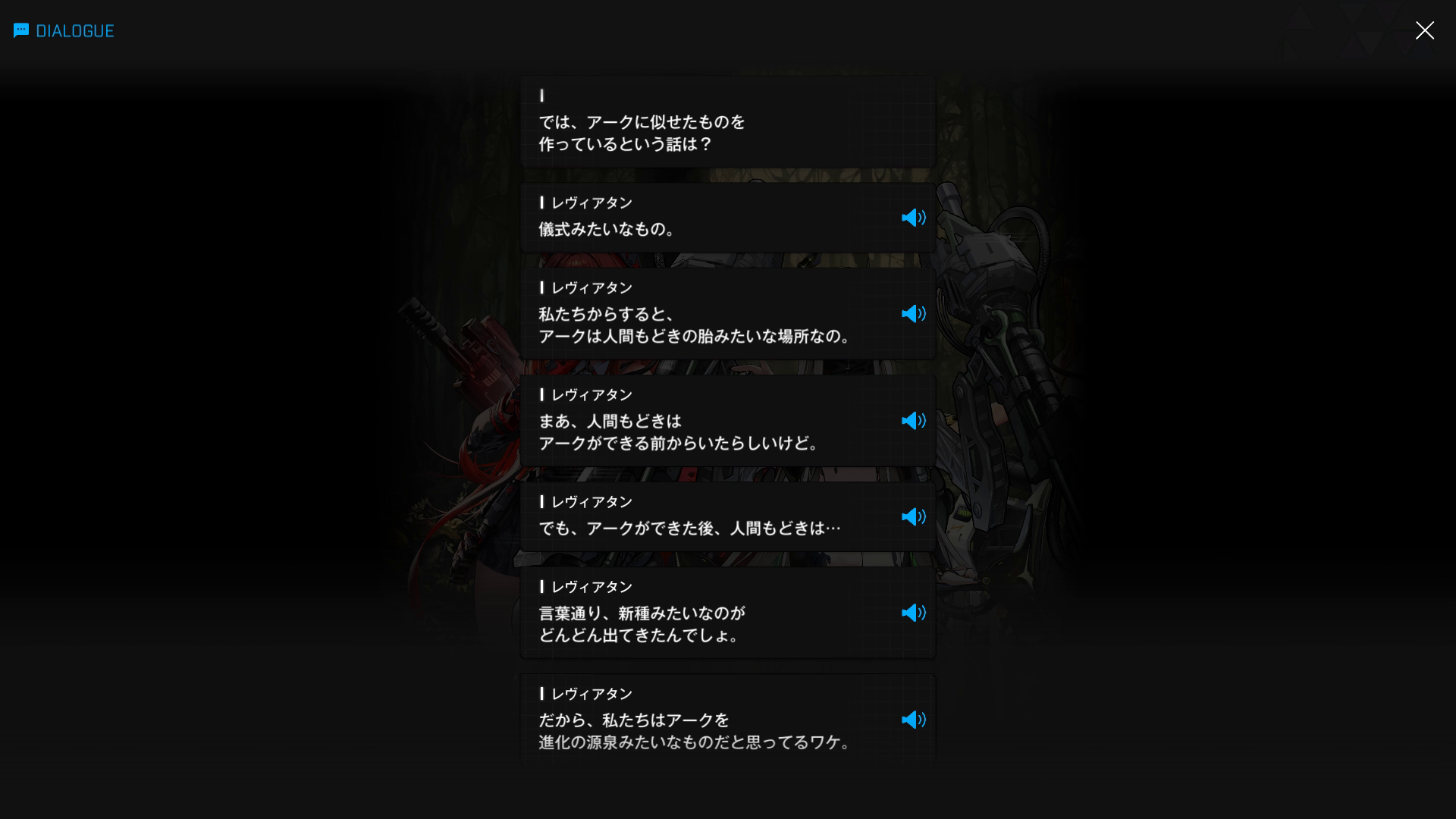Close the dialogue log
This screenshot has height=819, width=1456.
[x=1424, y=30]
